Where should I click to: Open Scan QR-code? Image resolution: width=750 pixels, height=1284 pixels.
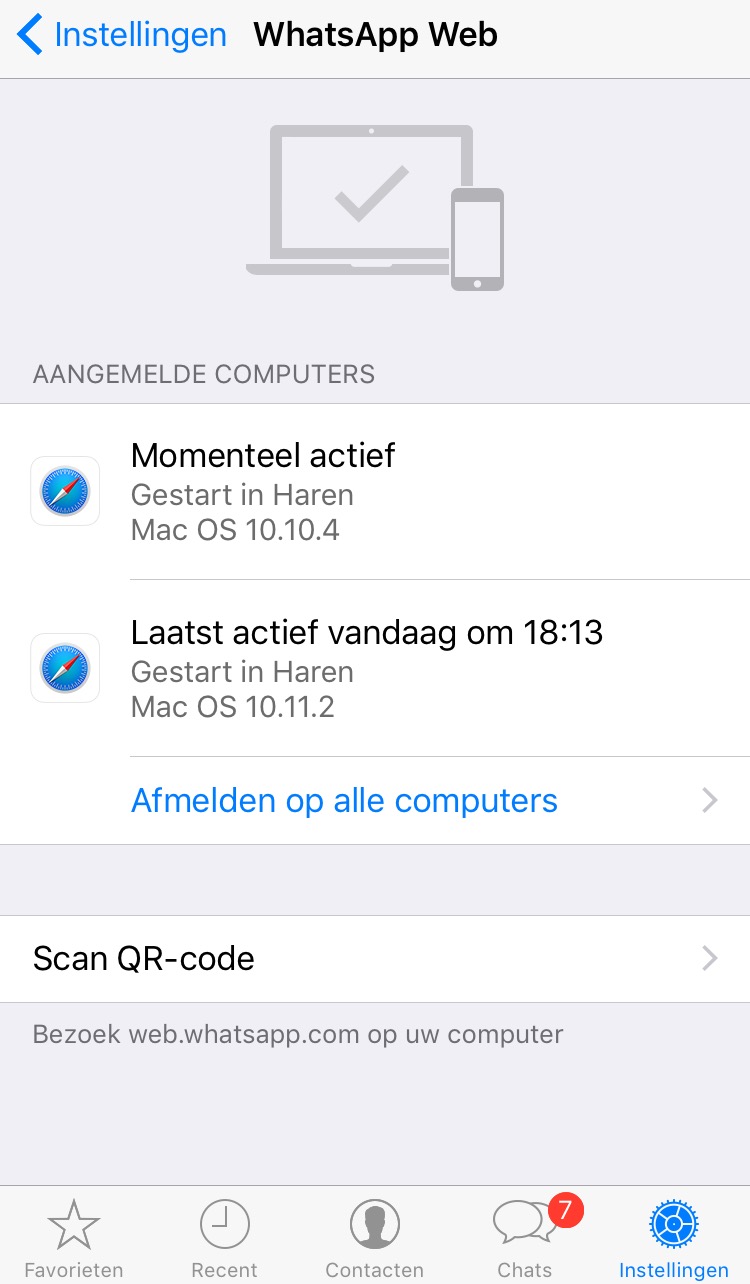(x=375, y=959)
